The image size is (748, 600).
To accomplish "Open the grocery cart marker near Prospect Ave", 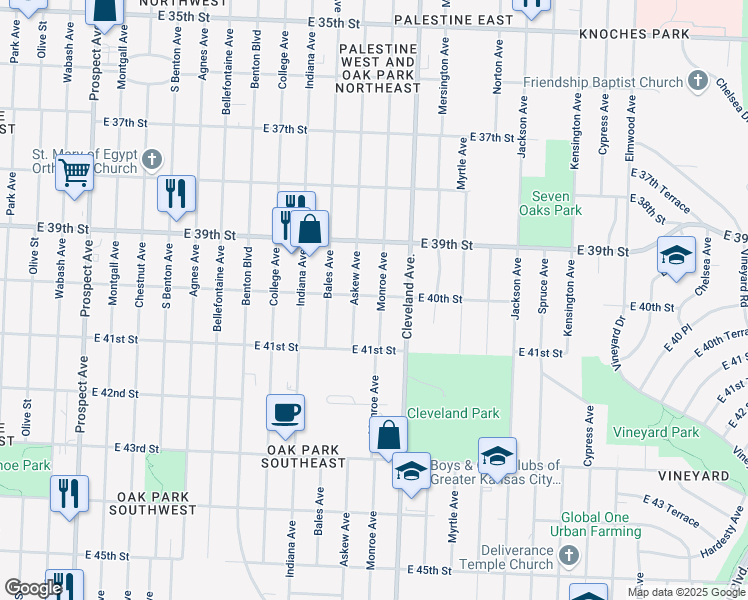I will tap(76, 171).
